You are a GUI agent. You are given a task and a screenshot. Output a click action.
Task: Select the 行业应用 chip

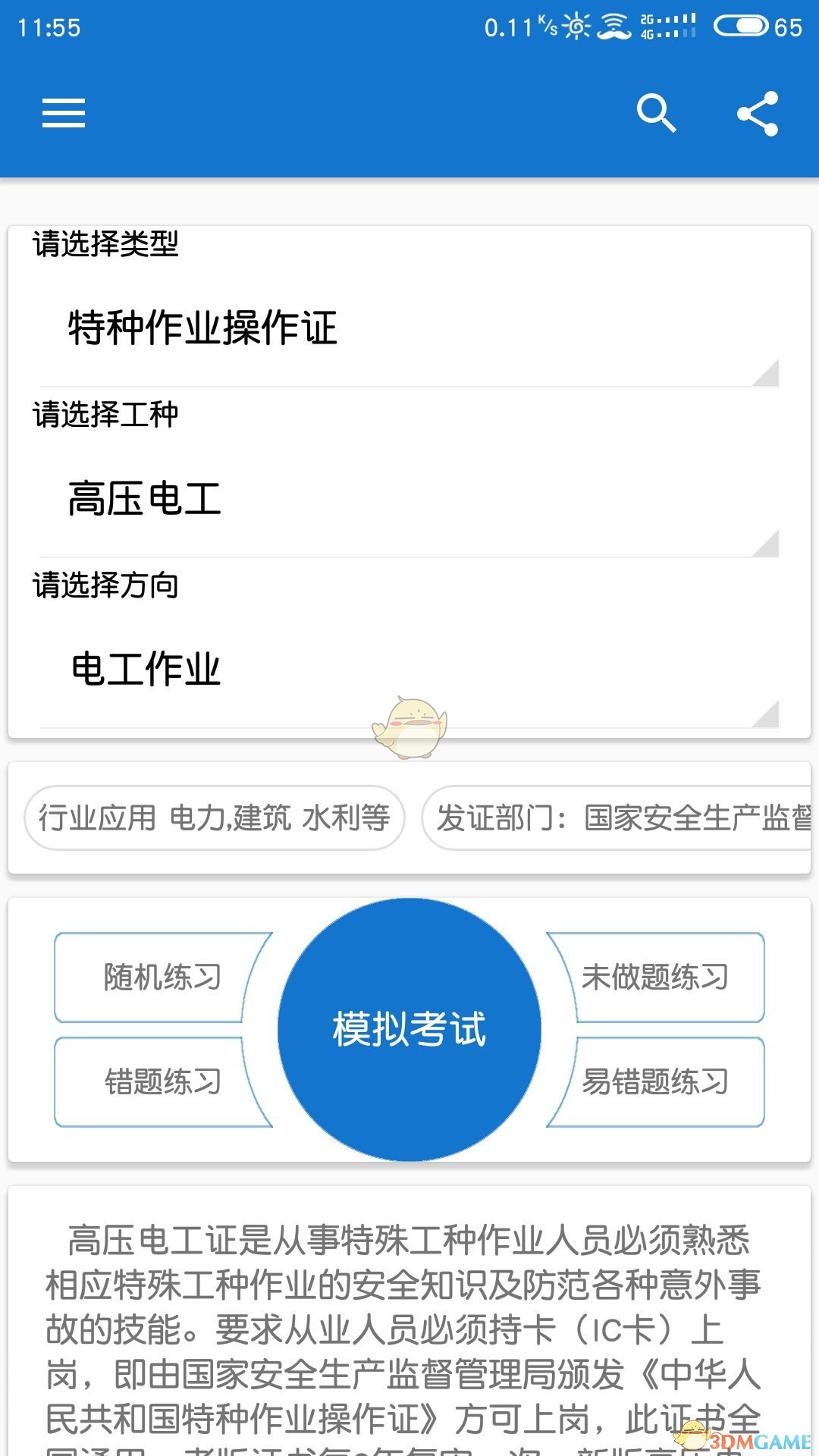[215, 817]
